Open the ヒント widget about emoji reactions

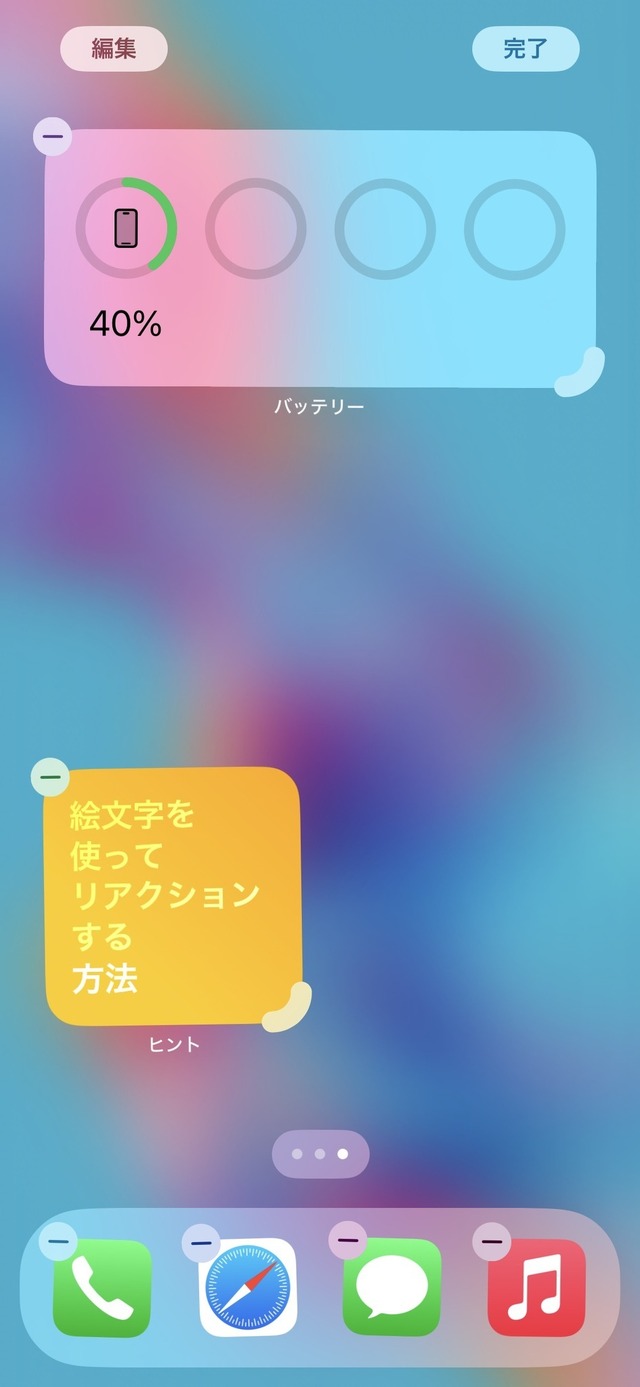coord(172,896)
